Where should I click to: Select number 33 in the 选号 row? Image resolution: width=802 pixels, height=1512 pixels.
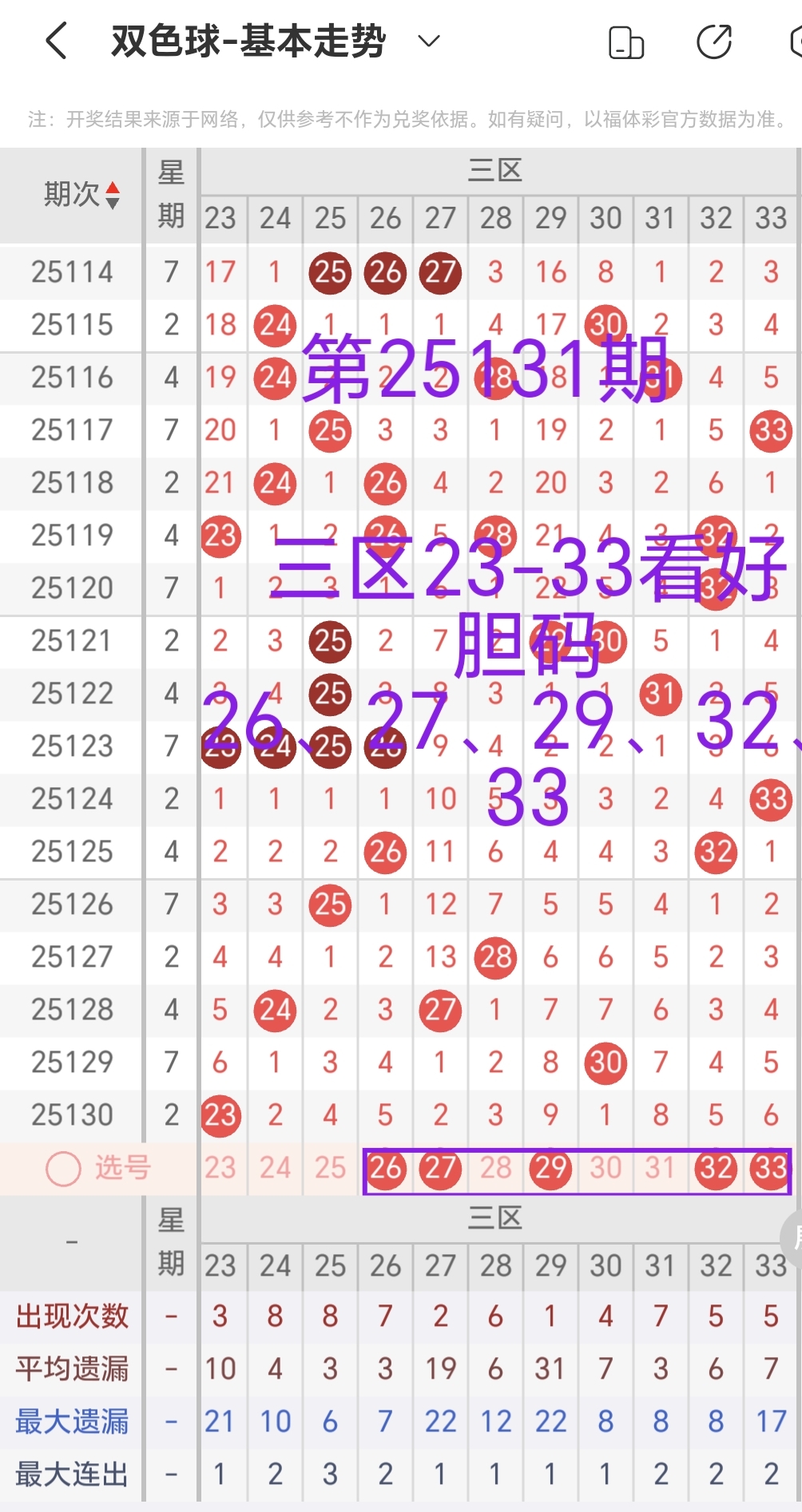point(769,1169)
